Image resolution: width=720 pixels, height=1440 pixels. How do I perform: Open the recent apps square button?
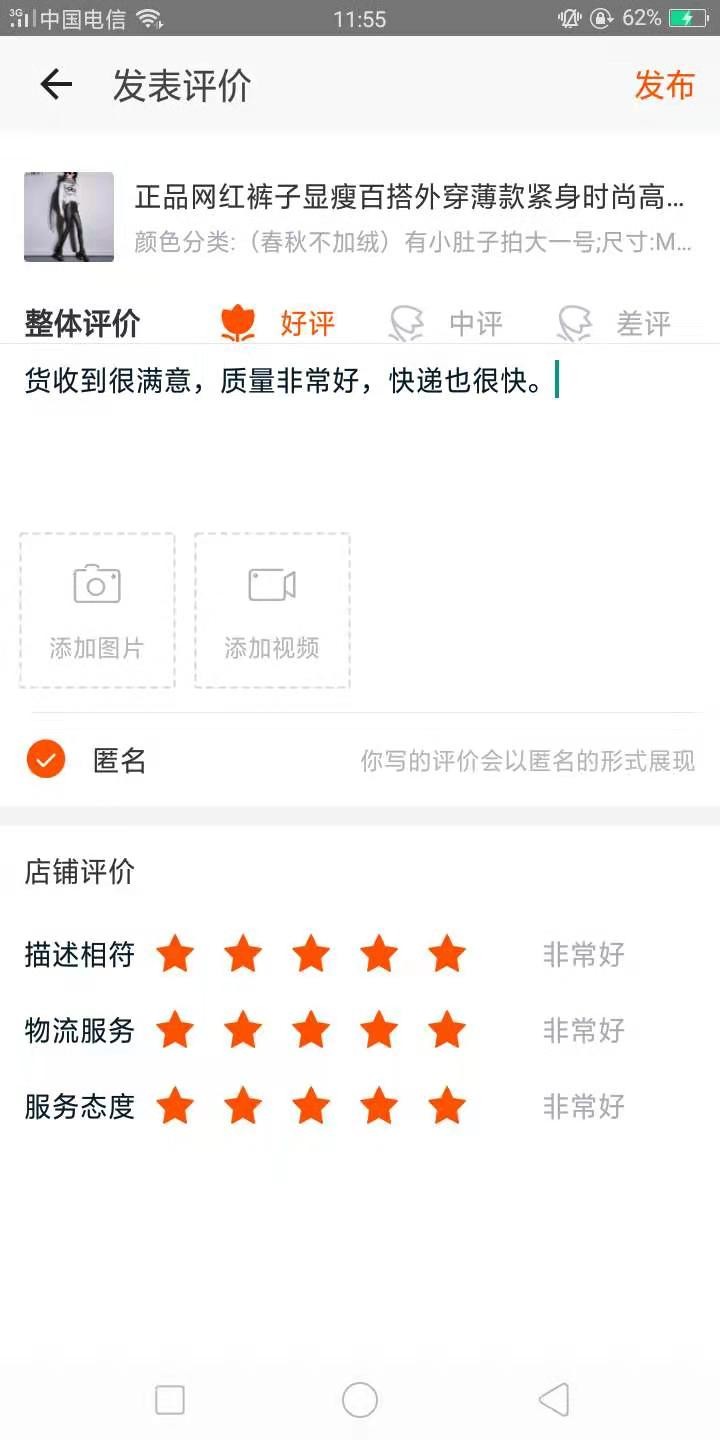point(170,1400)
